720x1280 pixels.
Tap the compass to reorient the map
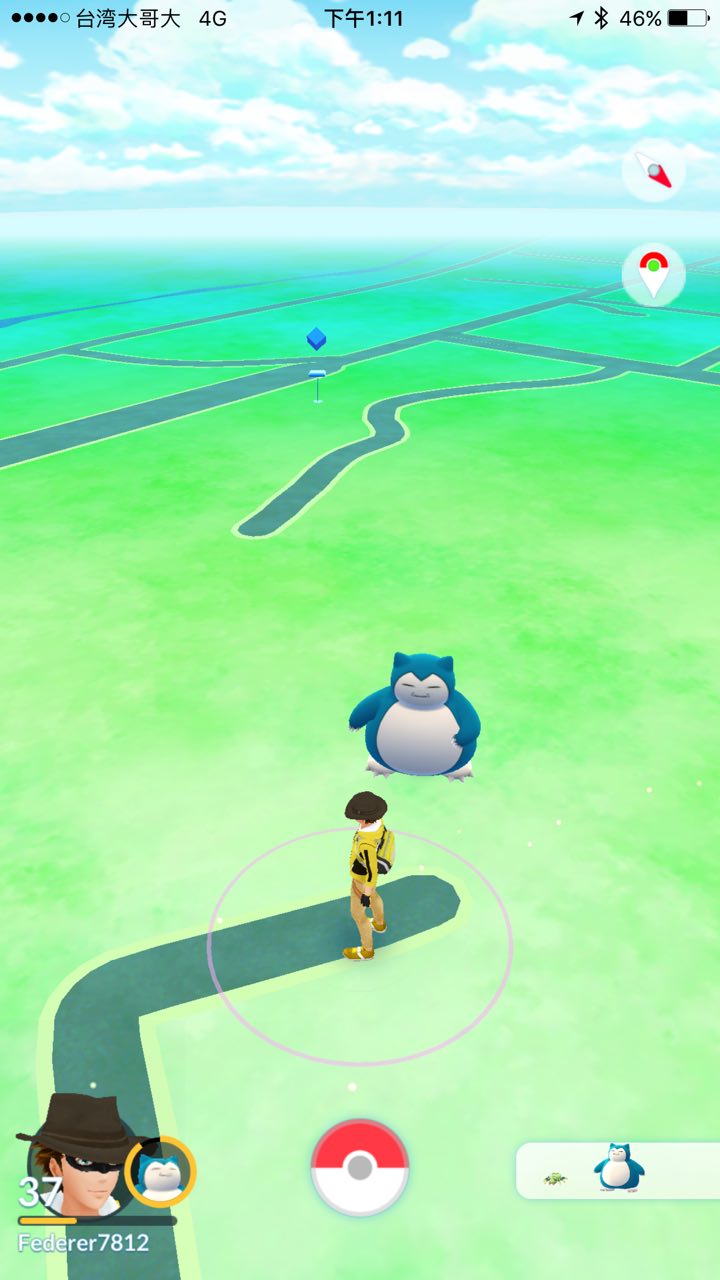(x=654, y=171)
